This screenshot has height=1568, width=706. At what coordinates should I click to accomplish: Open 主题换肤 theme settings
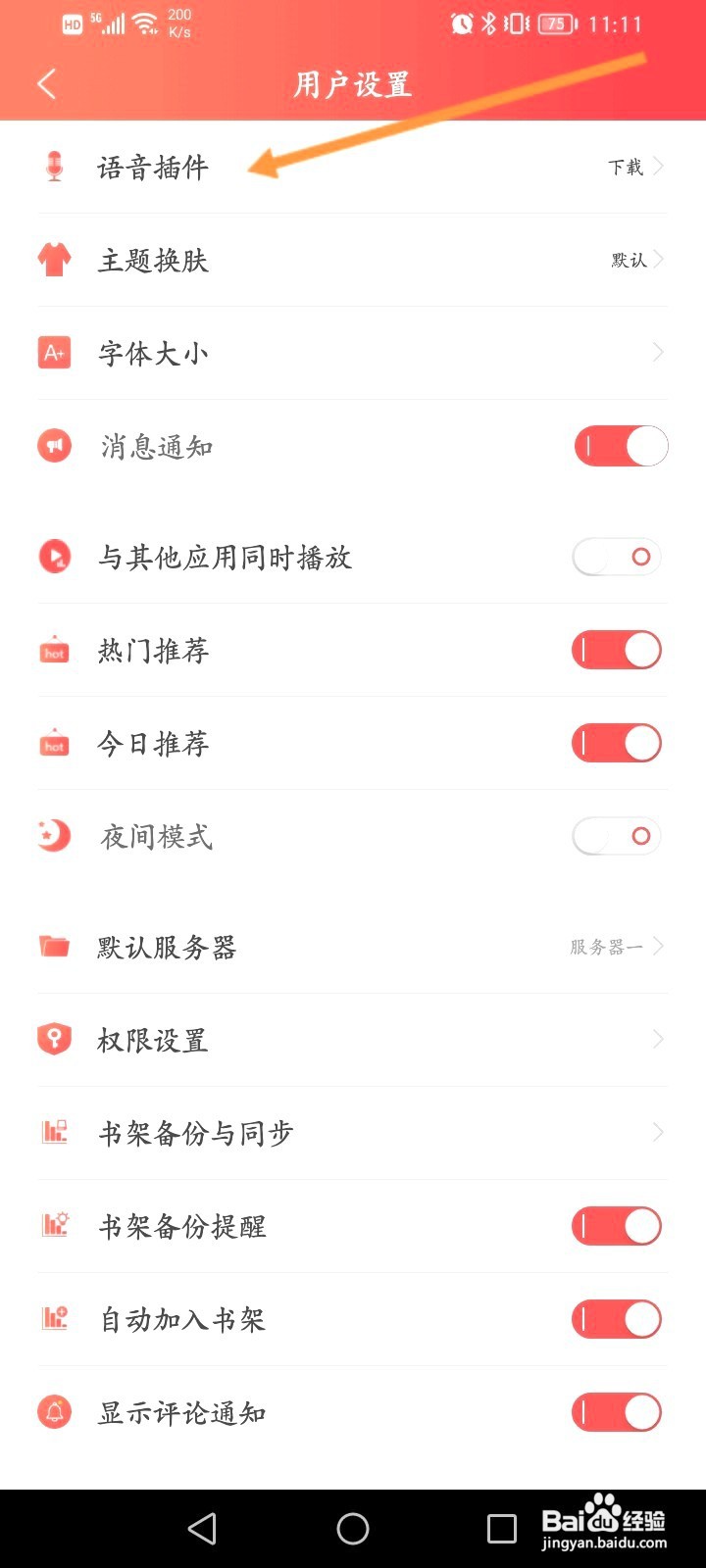[x=353, y=260]
